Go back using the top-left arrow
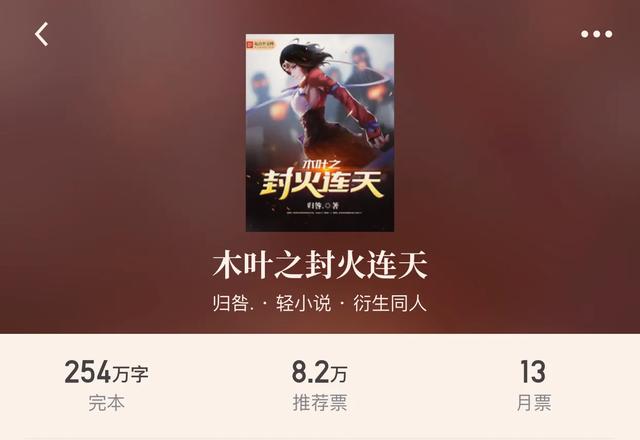Image resolution: width=640 pixels, height=440 pixels. [41, 34]
